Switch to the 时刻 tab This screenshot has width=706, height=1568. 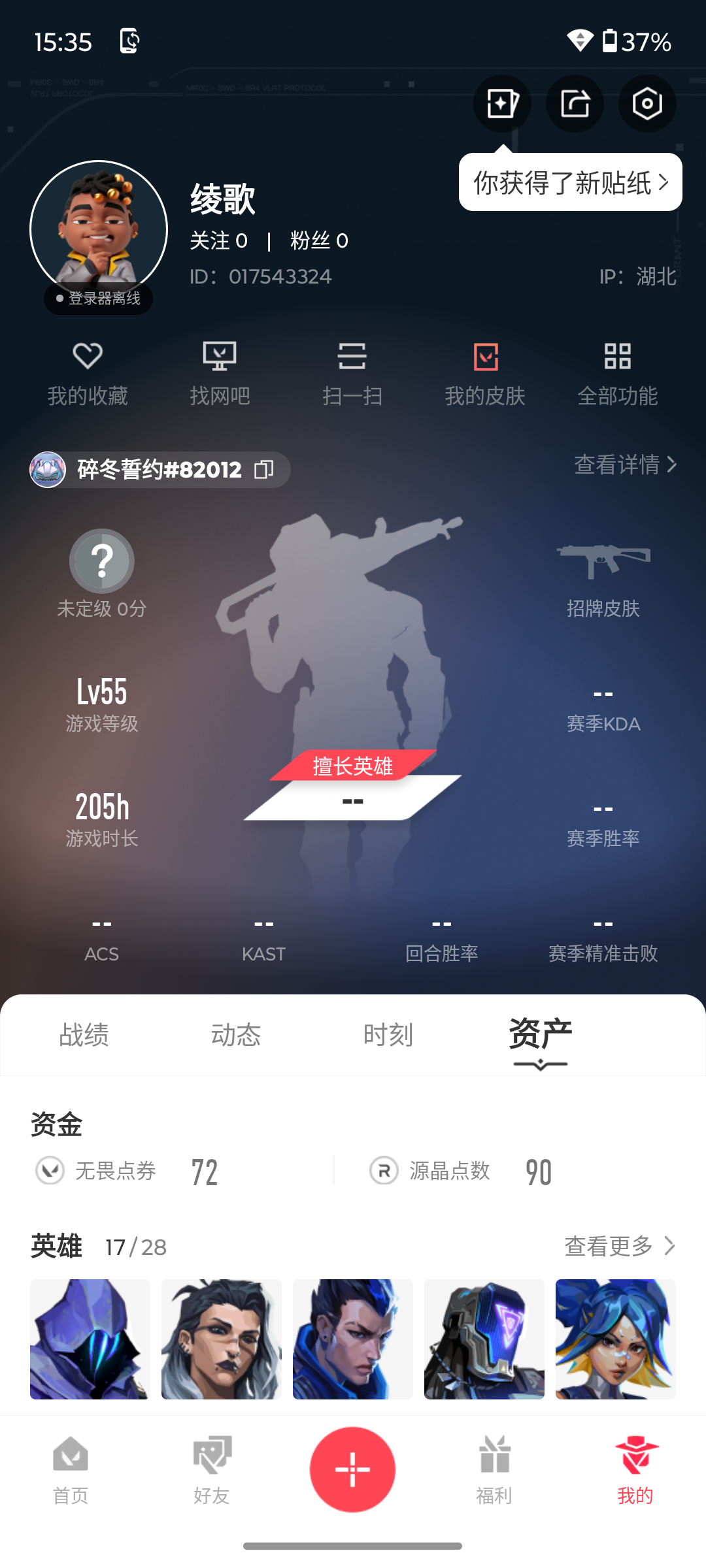point(388,1036)
